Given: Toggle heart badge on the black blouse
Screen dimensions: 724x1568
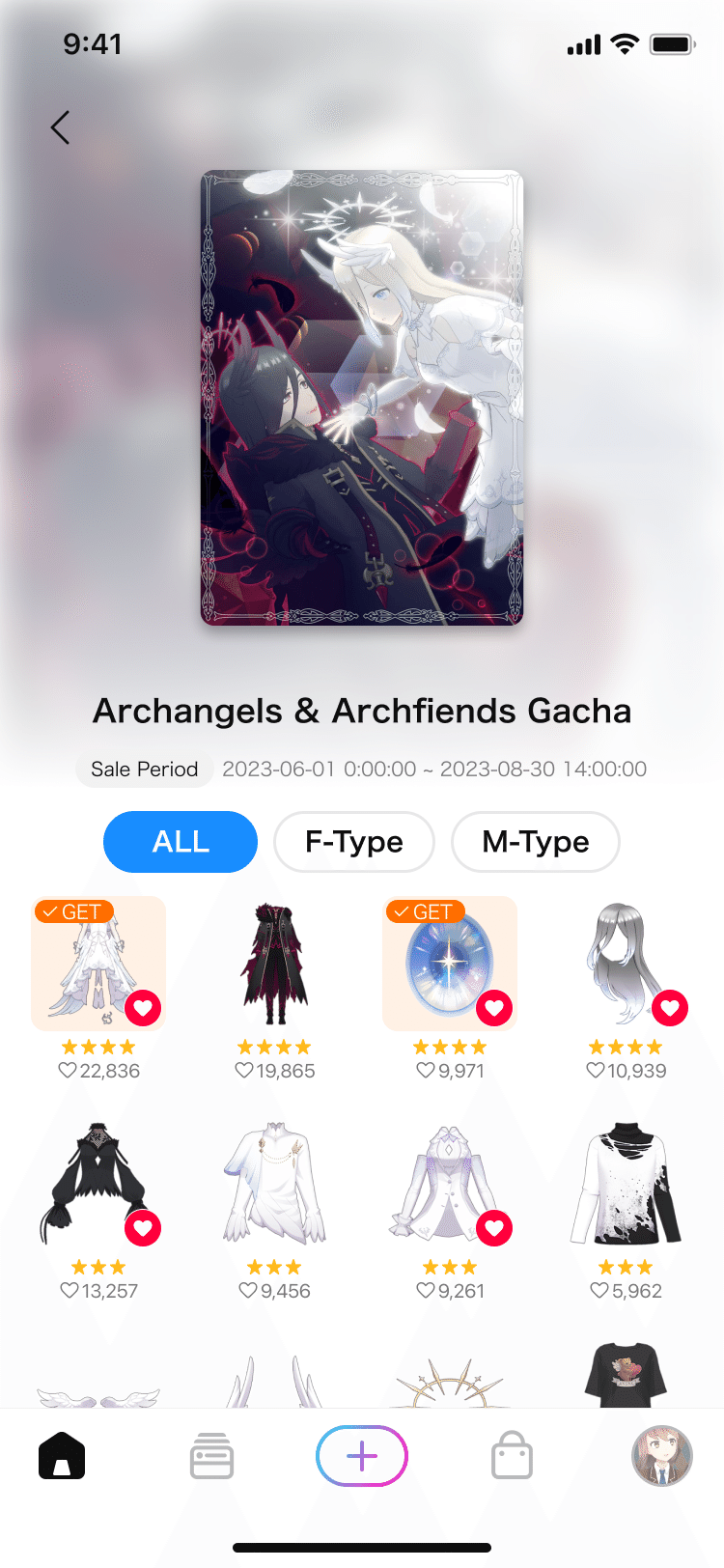Looking at the screenshot, I should pyautogui.click(x=143, y=1228).
